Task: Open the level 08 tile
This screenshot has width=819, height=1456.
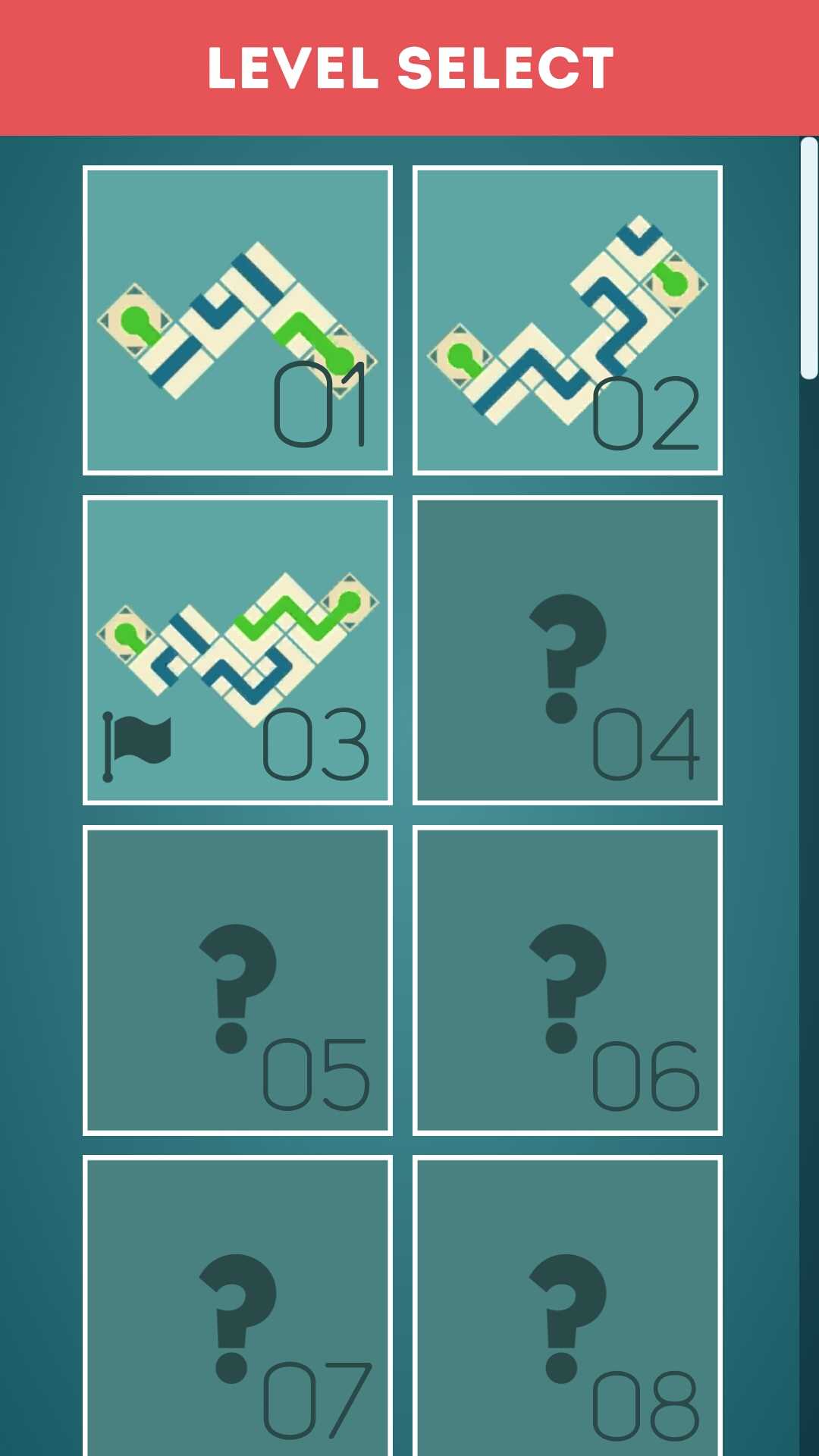Action: click(567, 1306)
